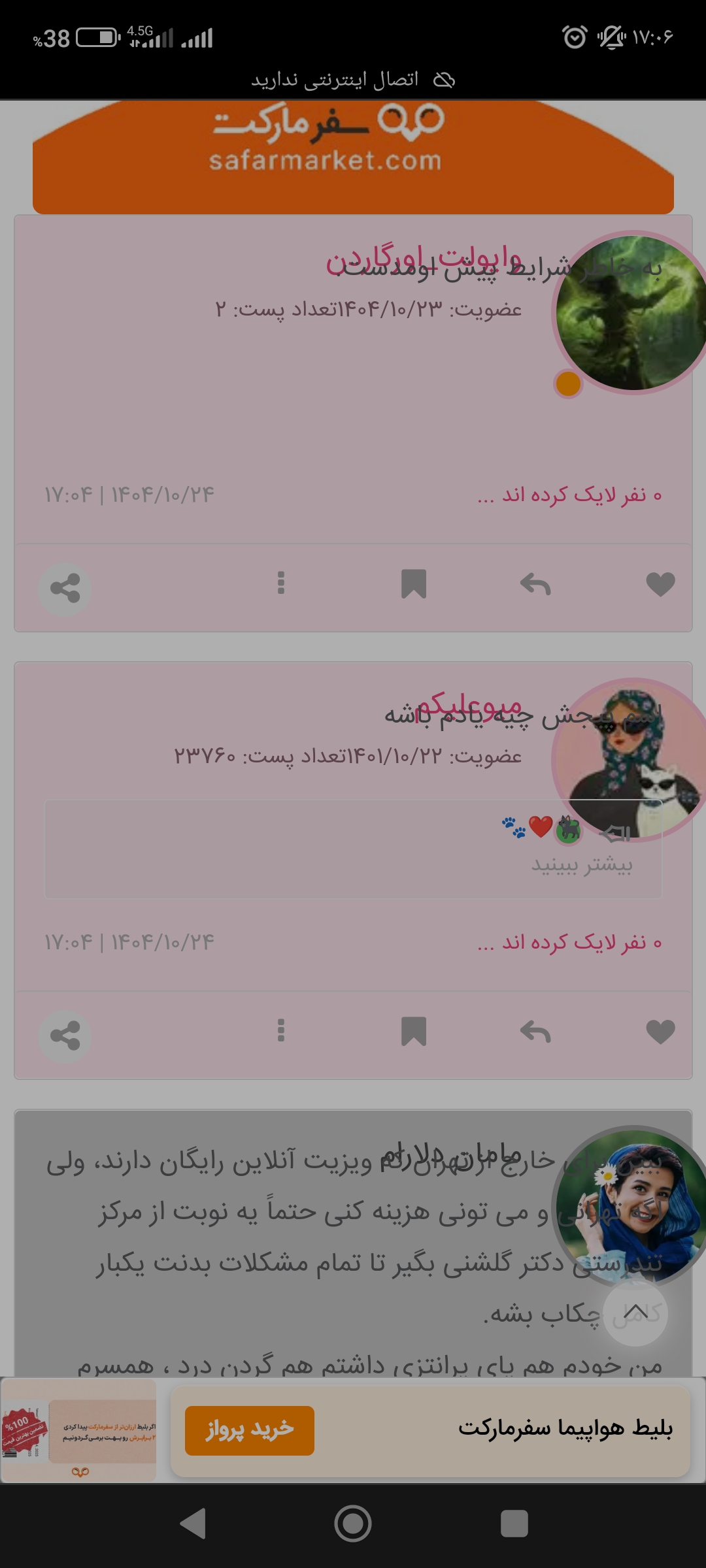Share the post by میوعلیکم

pyautogui.click(x=65, y=1036)
